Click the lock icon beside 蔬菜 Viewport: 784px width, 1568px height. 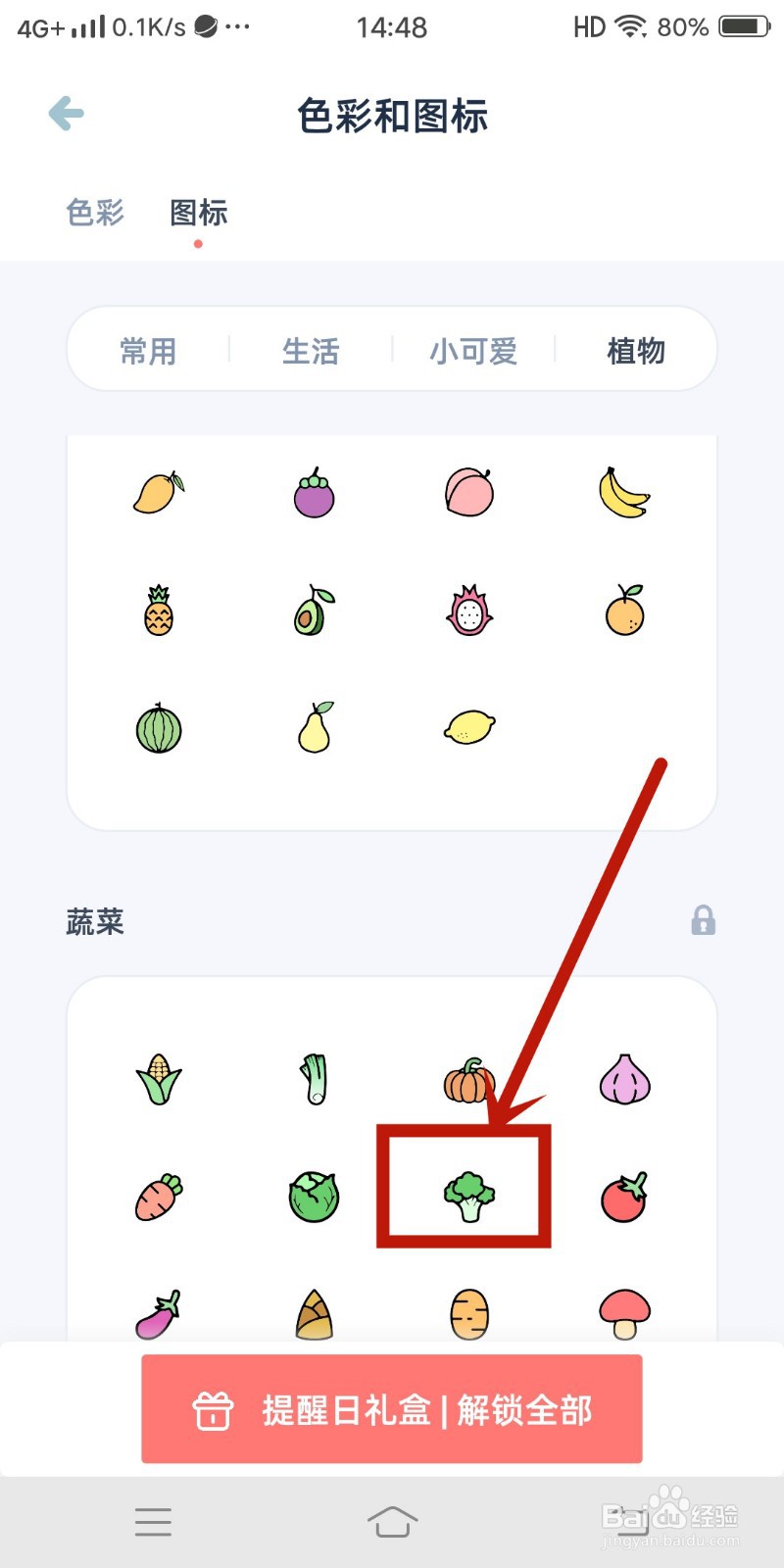703,921
